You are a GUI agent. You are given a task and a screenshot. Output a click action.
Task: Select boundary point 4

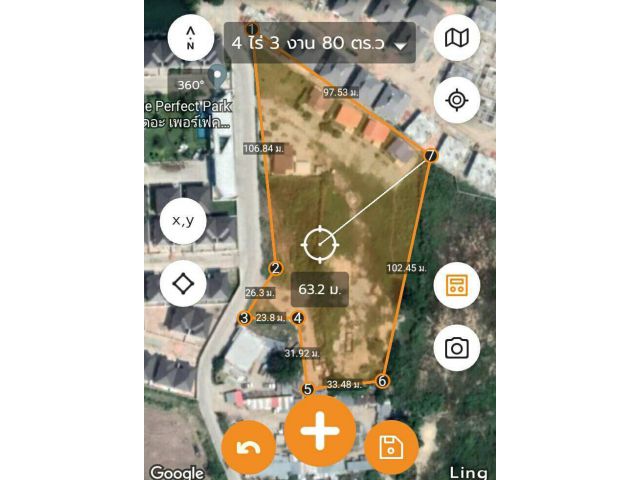[x=297, y=318]
